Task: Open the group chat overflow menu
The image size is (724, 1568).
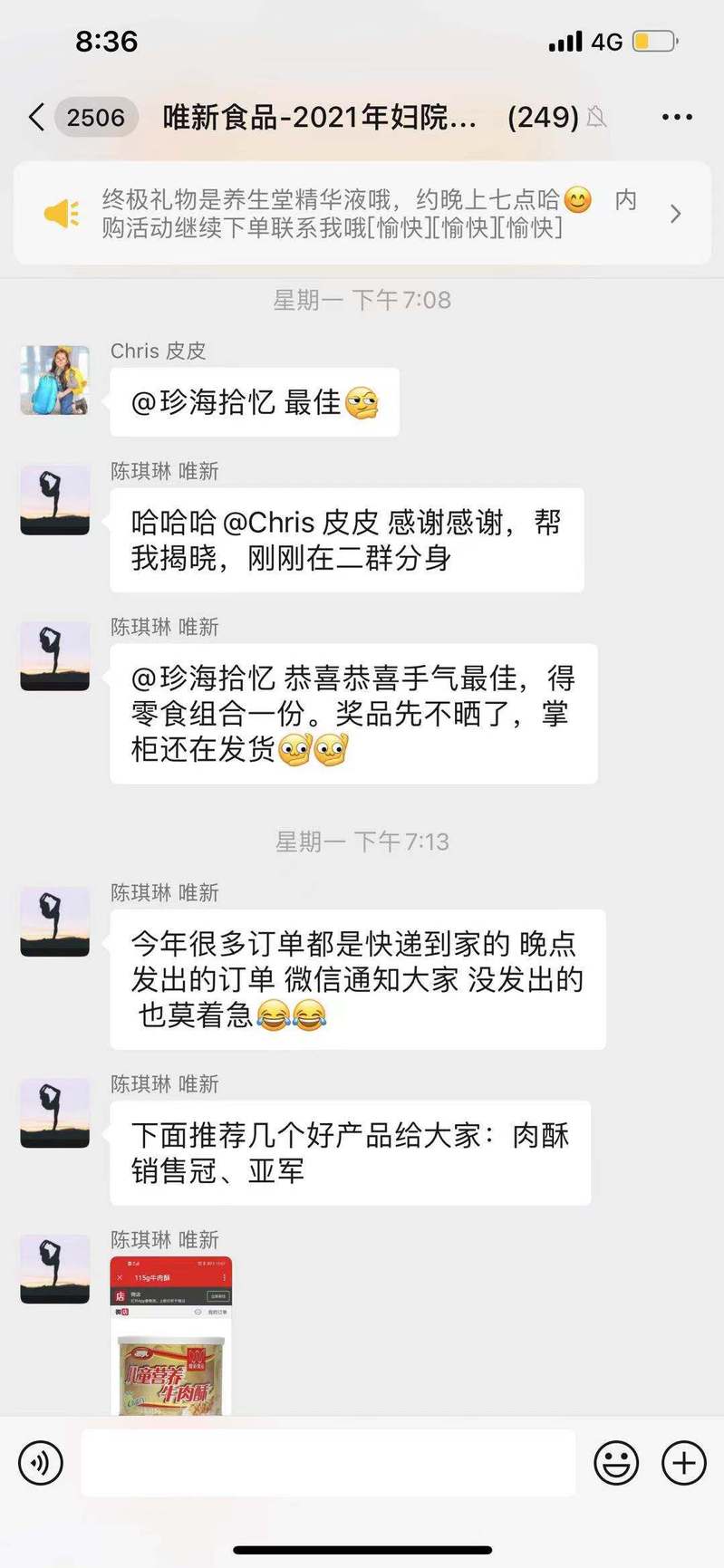Action: 677,117
